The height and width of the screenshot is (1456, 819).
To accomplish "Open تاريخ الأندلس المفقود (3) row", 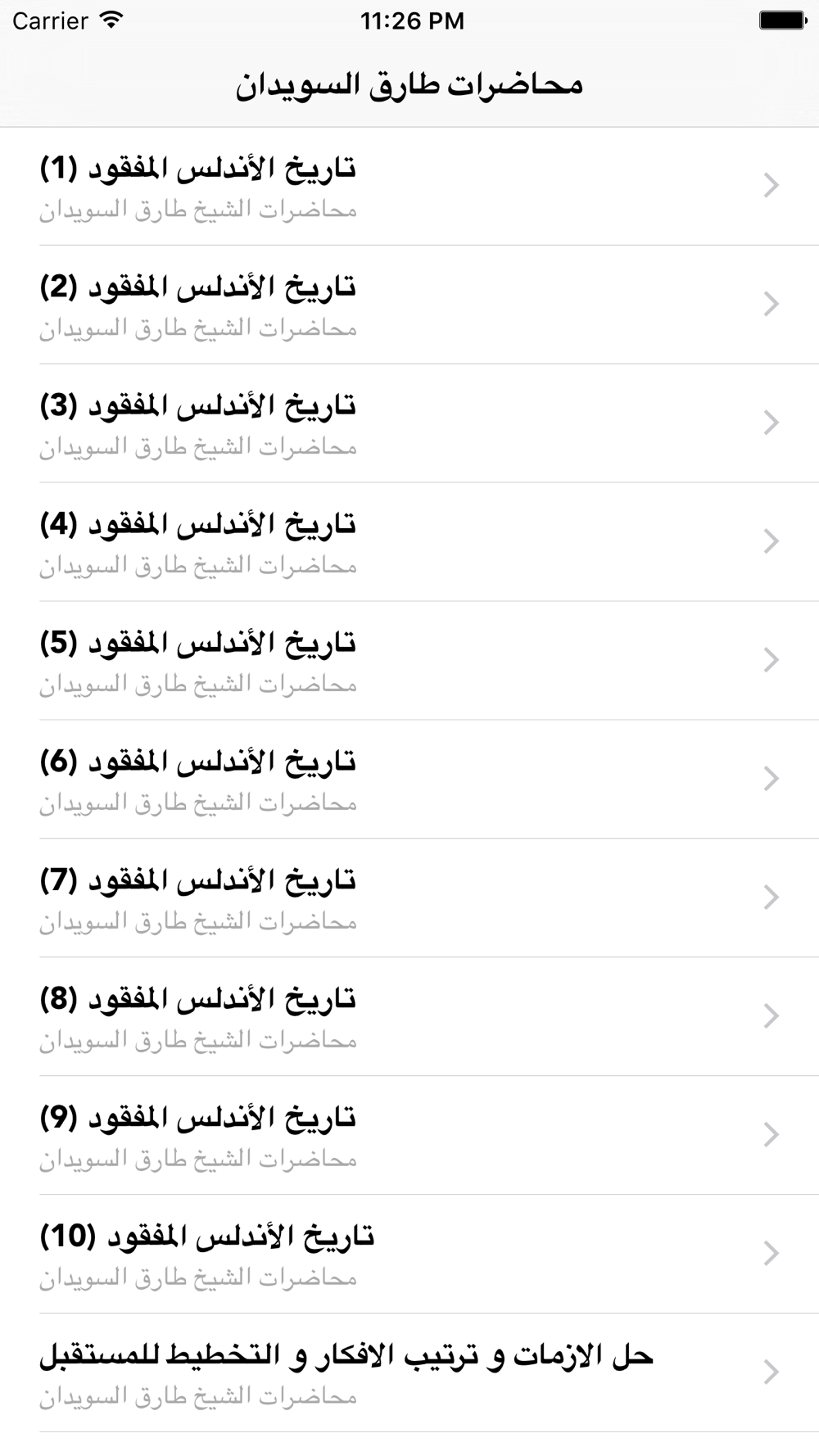I will [x=409, y=423].
